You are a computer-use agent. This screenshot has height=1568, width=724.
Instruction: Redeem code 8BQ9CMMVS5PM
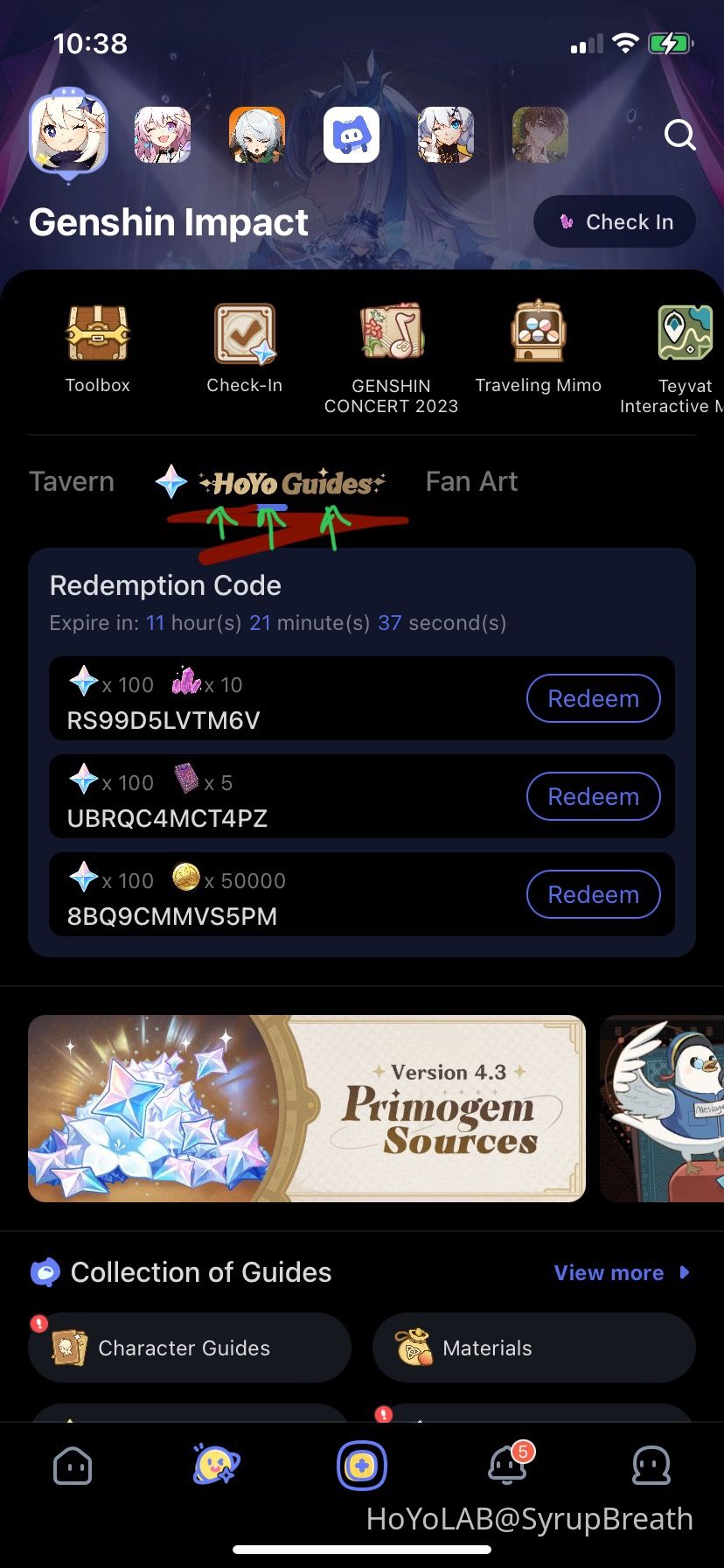[593, 894]
